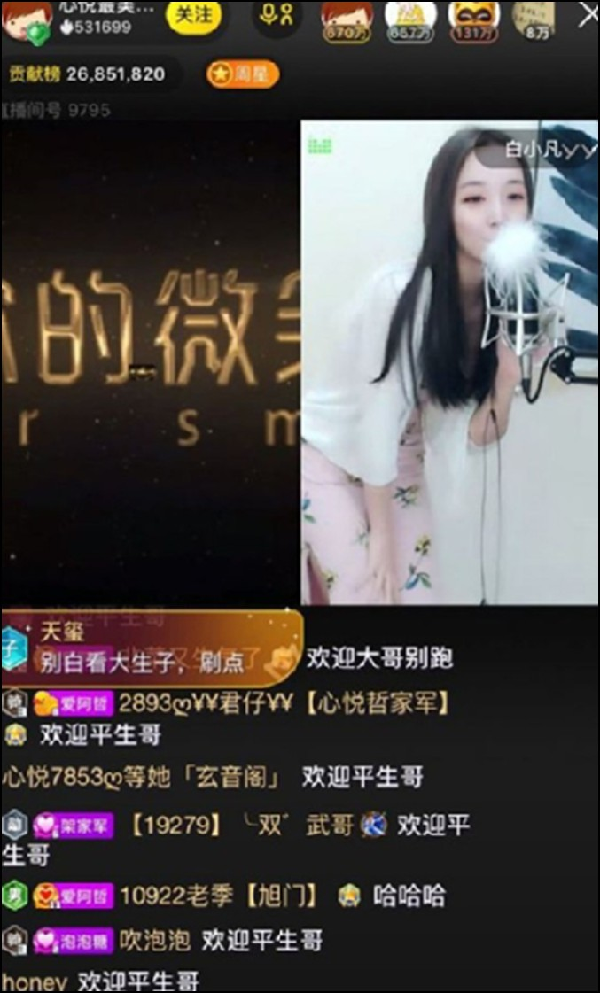Screen dimensions: 600x993
Task: View top viewer with 670万 contribution
Action: [x=347, y=18]
